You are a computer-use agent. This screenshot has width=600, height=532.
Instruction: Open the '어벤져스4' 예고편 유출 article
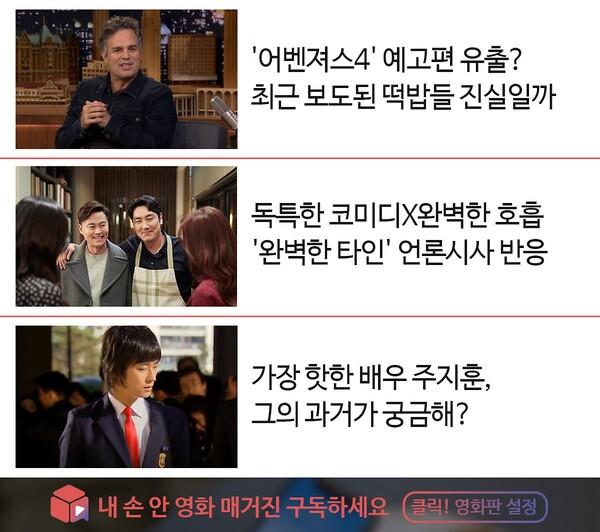tap(402, 81)
